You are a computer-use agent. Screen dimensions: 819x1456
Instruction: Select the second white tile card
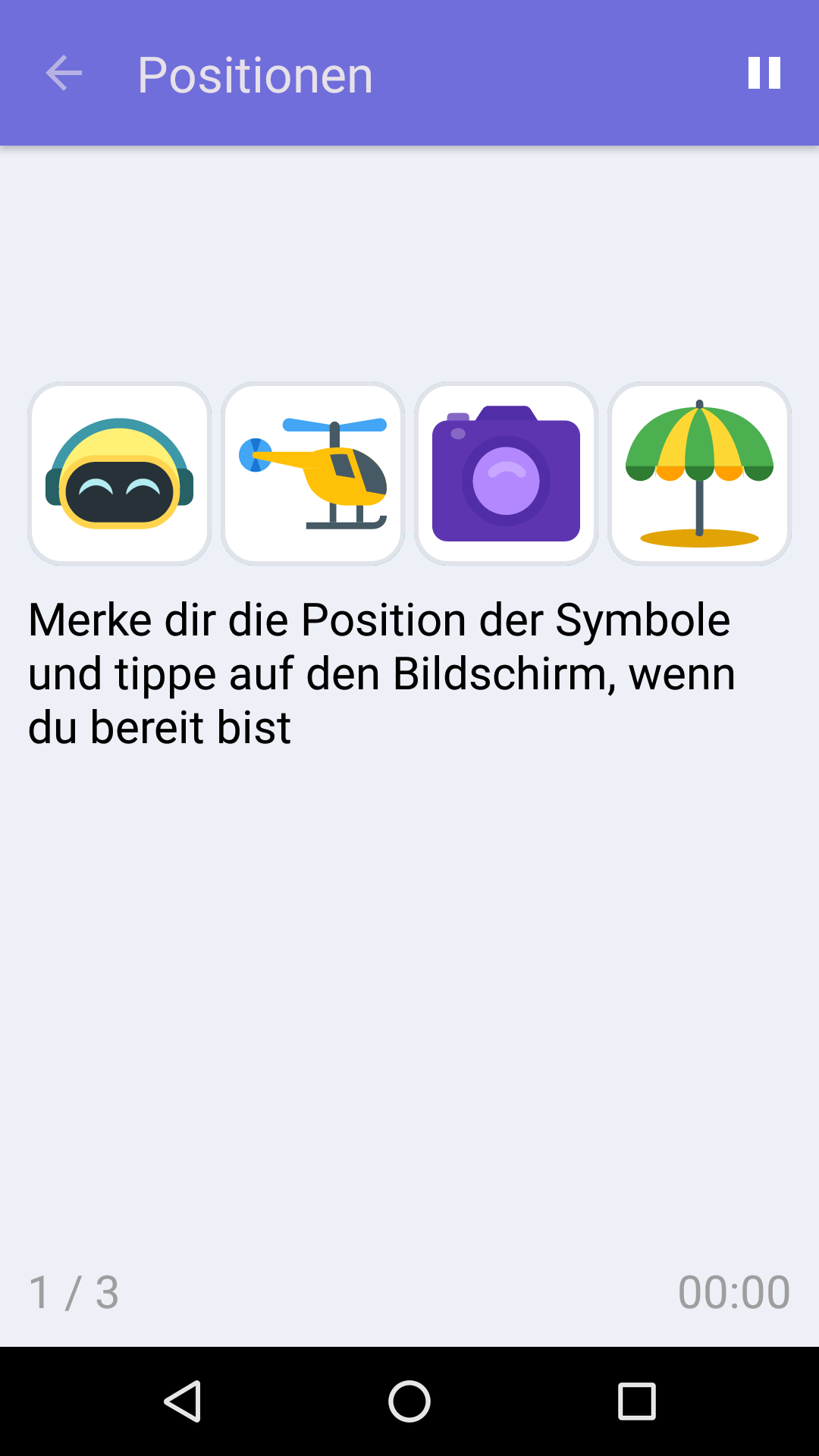pos(313,472)
